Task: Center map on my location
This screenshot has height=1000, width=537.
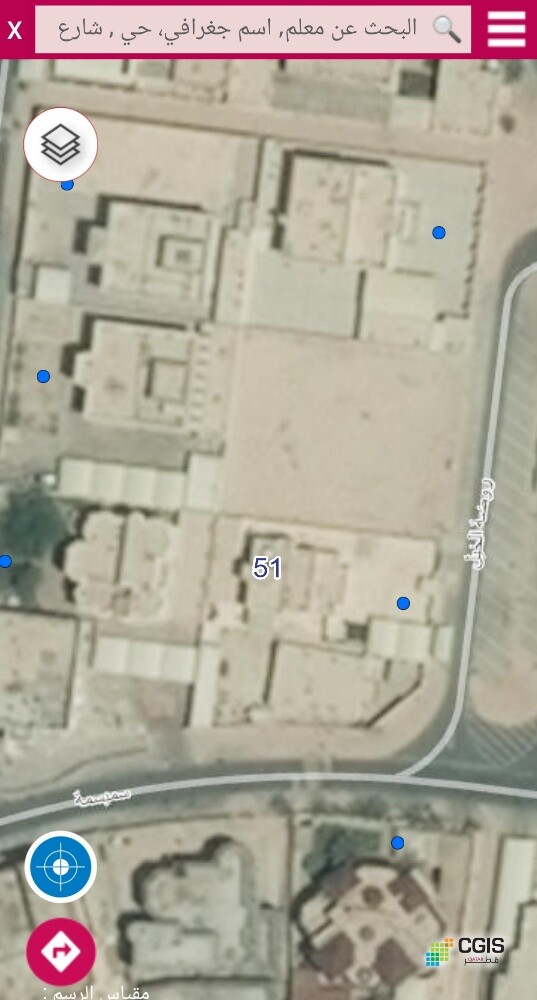Action: coord(61,867)
